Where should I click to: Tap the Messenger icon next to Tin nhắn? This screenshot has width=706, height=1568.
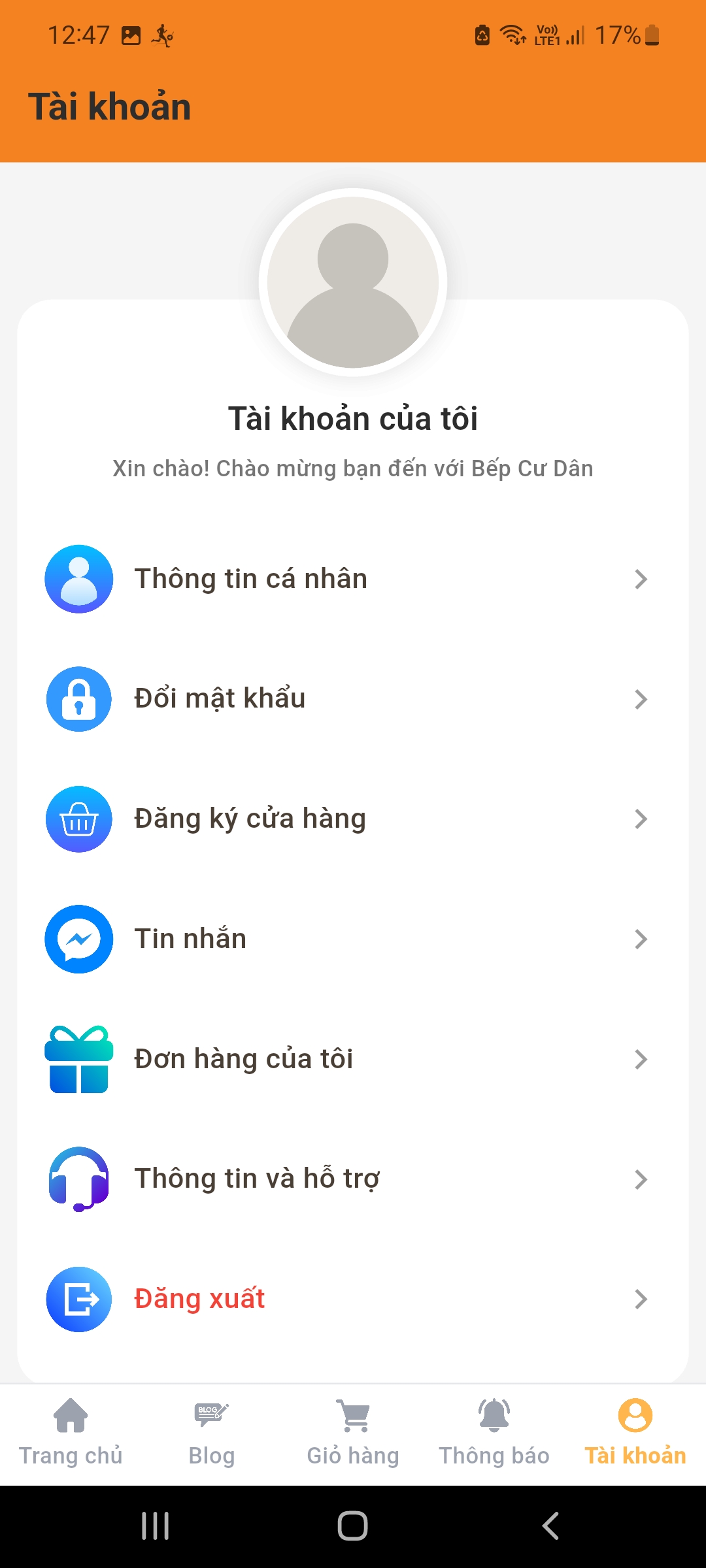coord(78,939)
